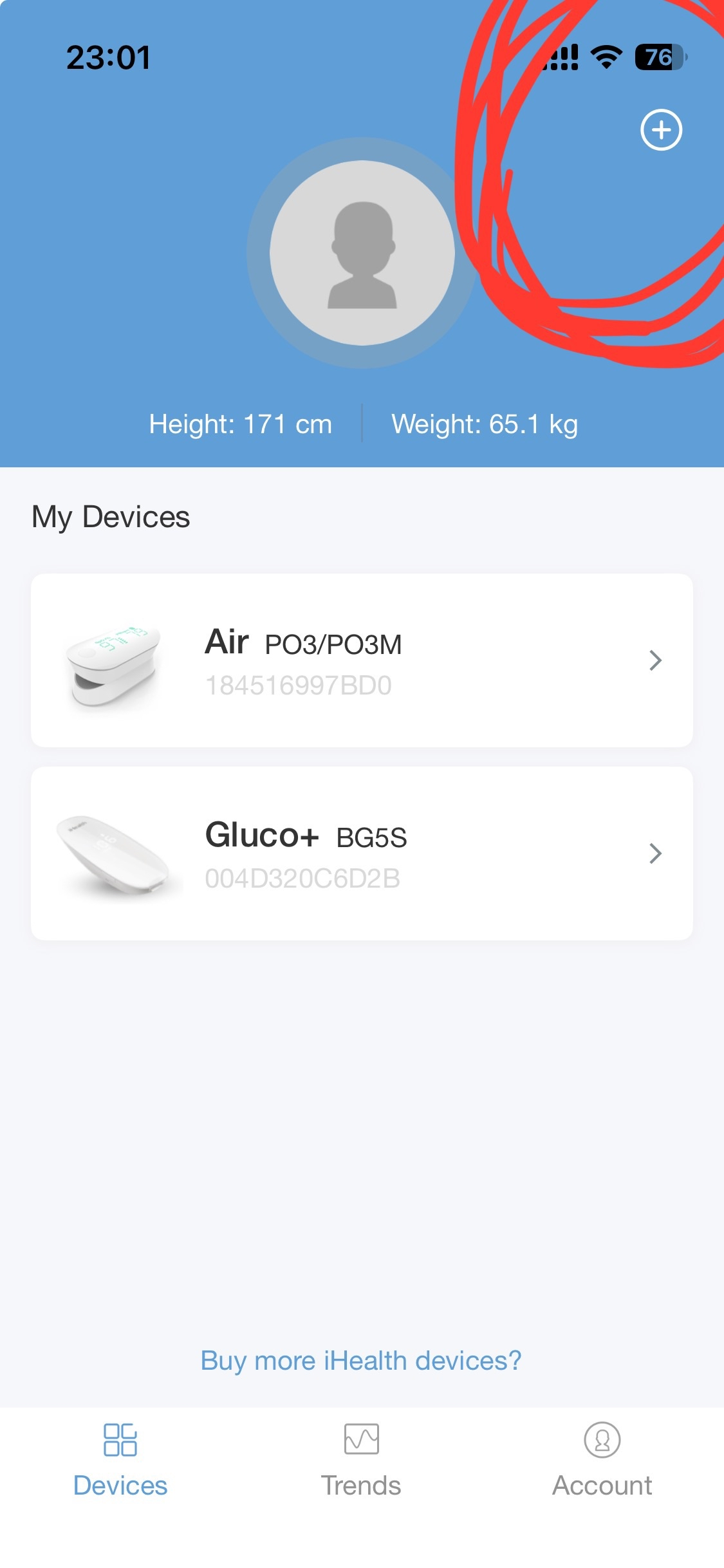724x1568 pixels.
Task: Open the profile avatar picture
Action: tap(362, 253)
